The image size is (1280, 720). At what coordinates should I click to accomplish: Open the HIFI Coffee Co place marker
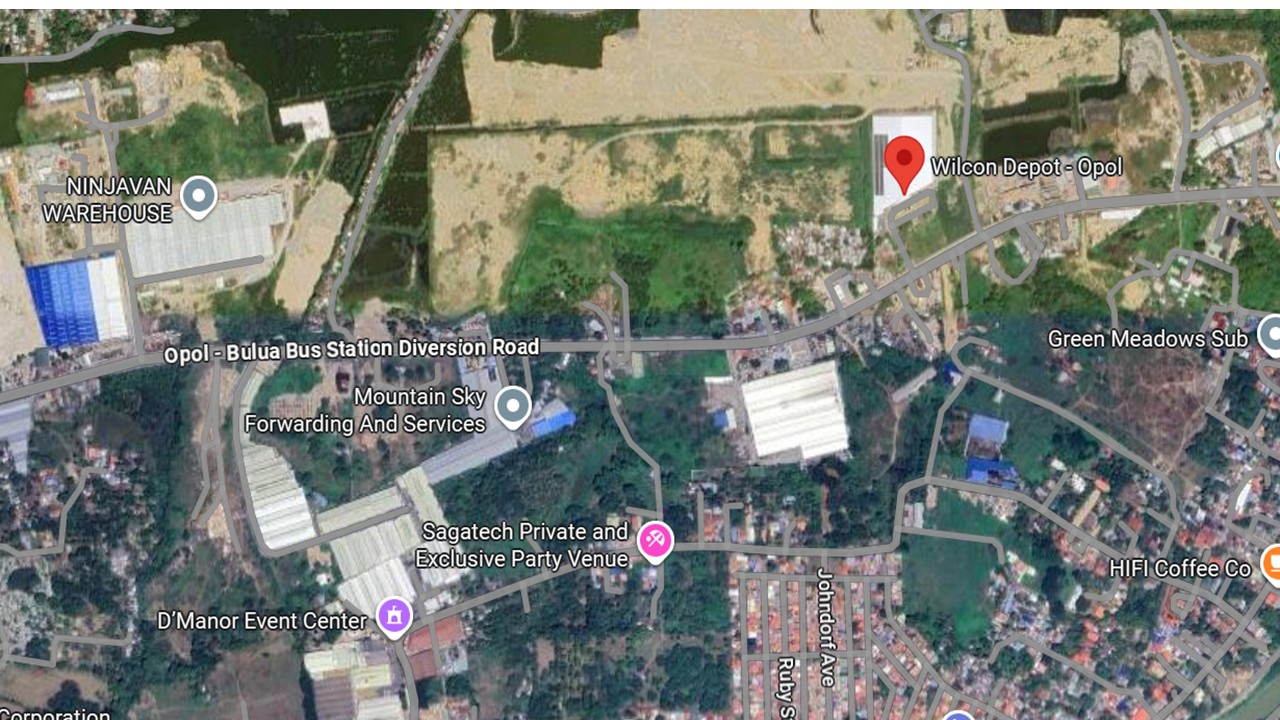[x=1272, y=564]
